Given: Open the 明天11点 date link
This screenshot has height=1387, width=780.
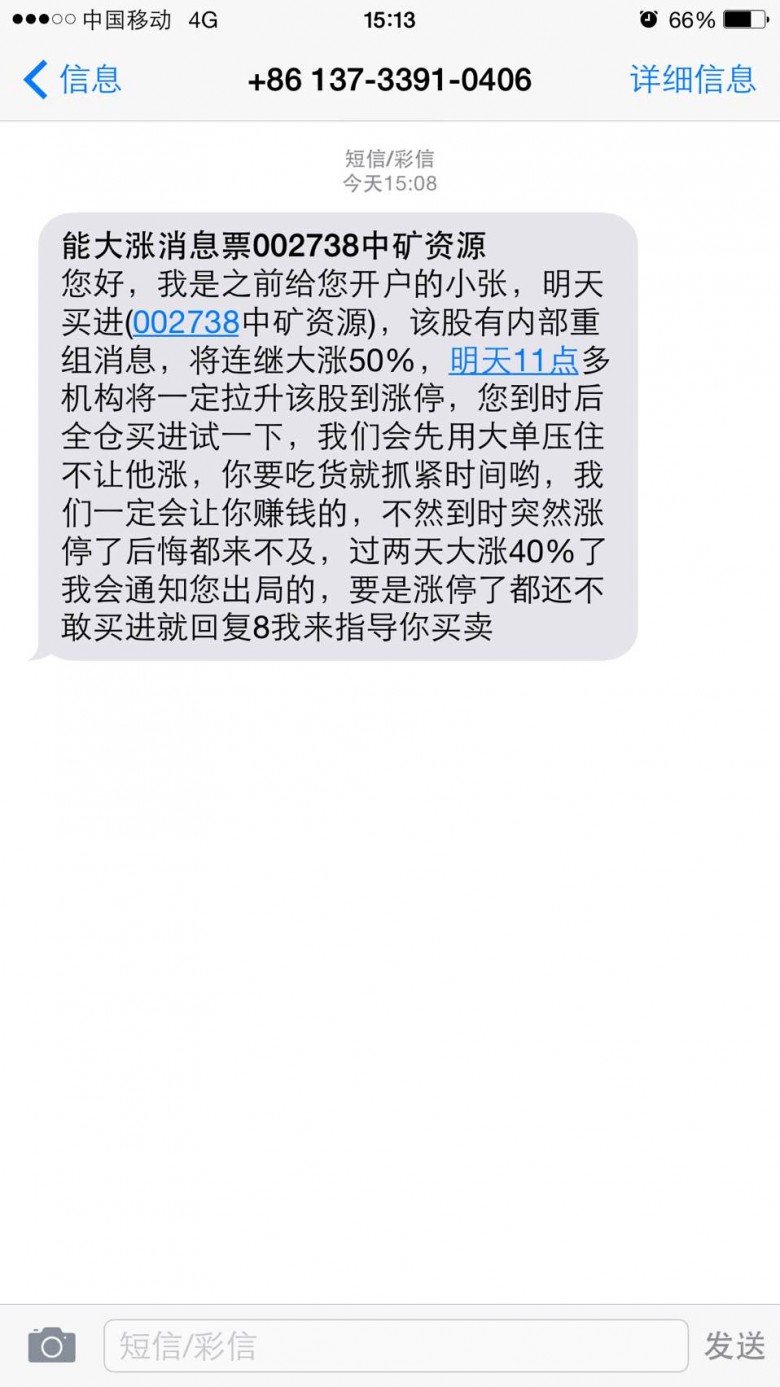Looking at the screenshot, I should pyautogui.click(x=514, y=360).
